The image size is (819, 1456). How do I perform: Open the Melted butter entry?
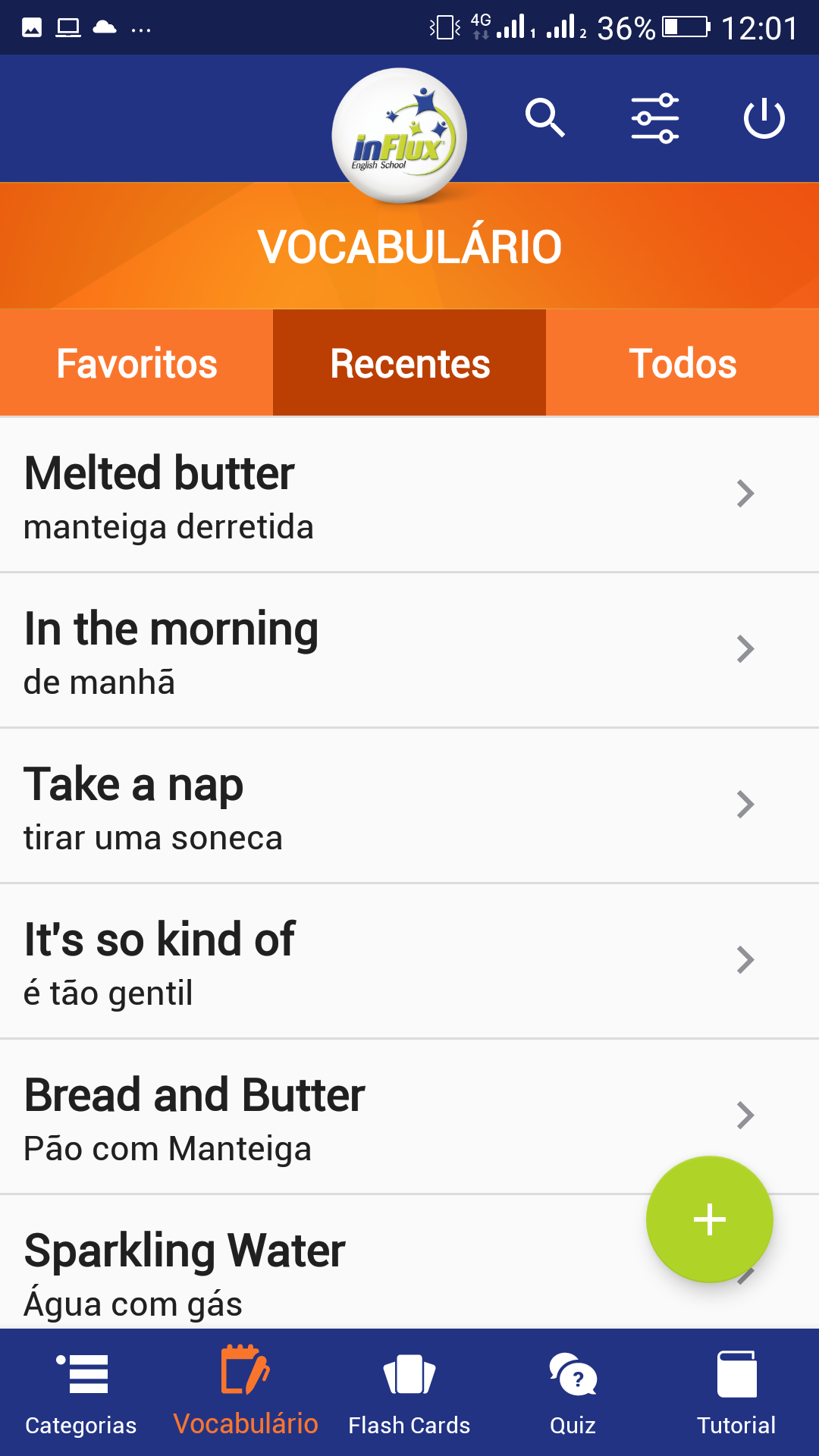409,494
